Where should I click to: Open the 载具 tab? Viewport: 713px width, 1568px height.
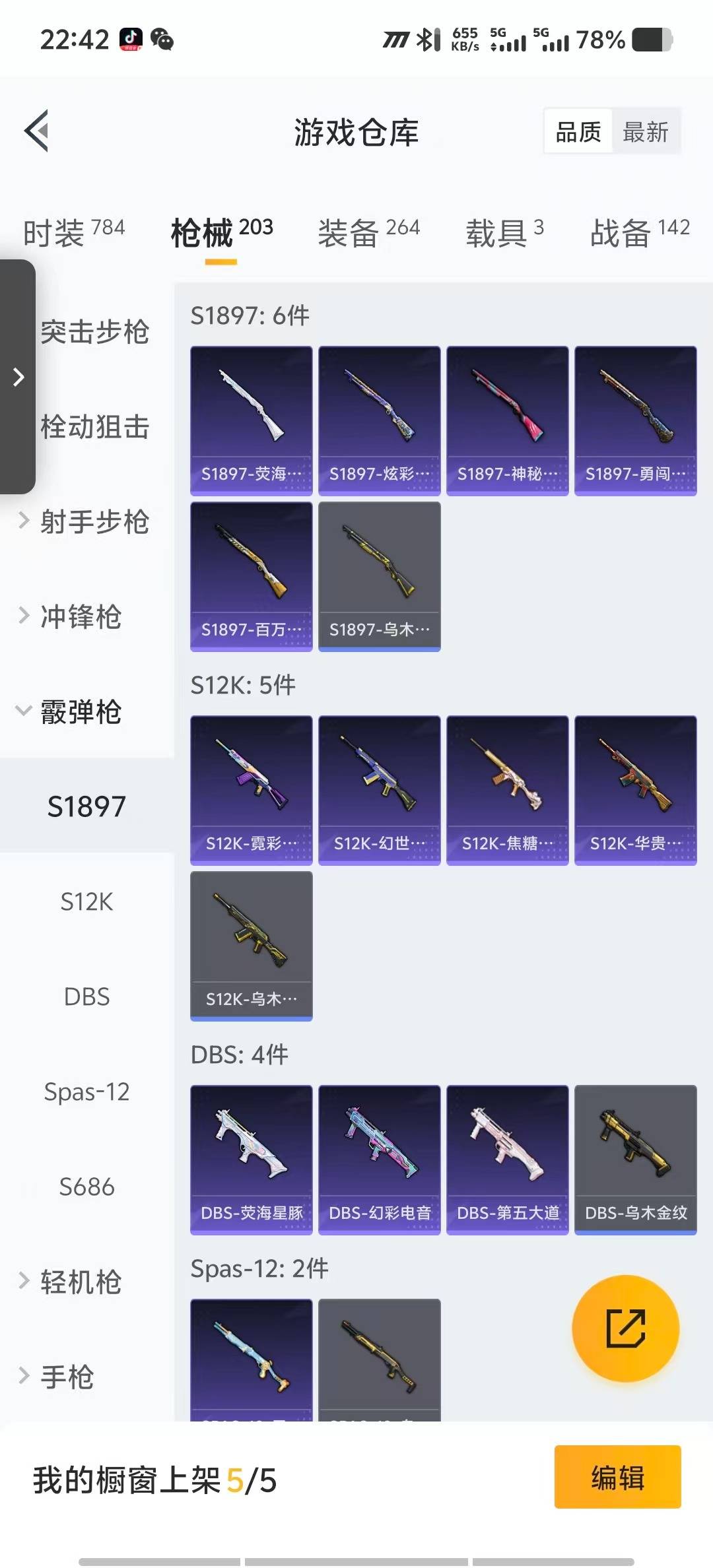(x=504, y=232)
